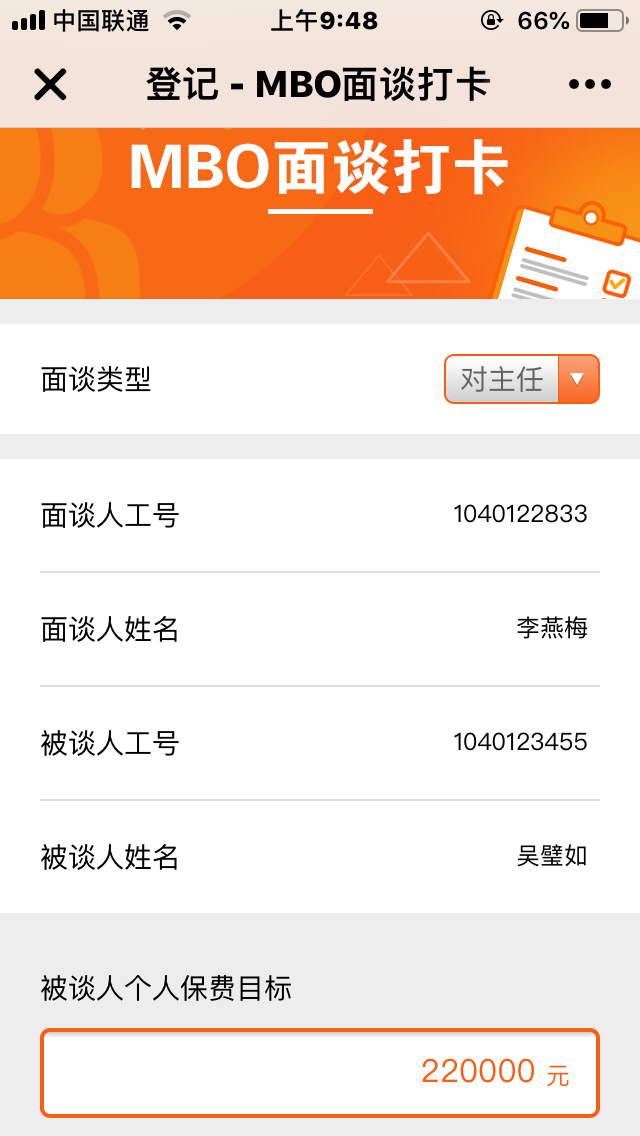Close the MBO面谈打卡 registration page
Viewport: 640px width, 1136px height.
click(50, 85)
